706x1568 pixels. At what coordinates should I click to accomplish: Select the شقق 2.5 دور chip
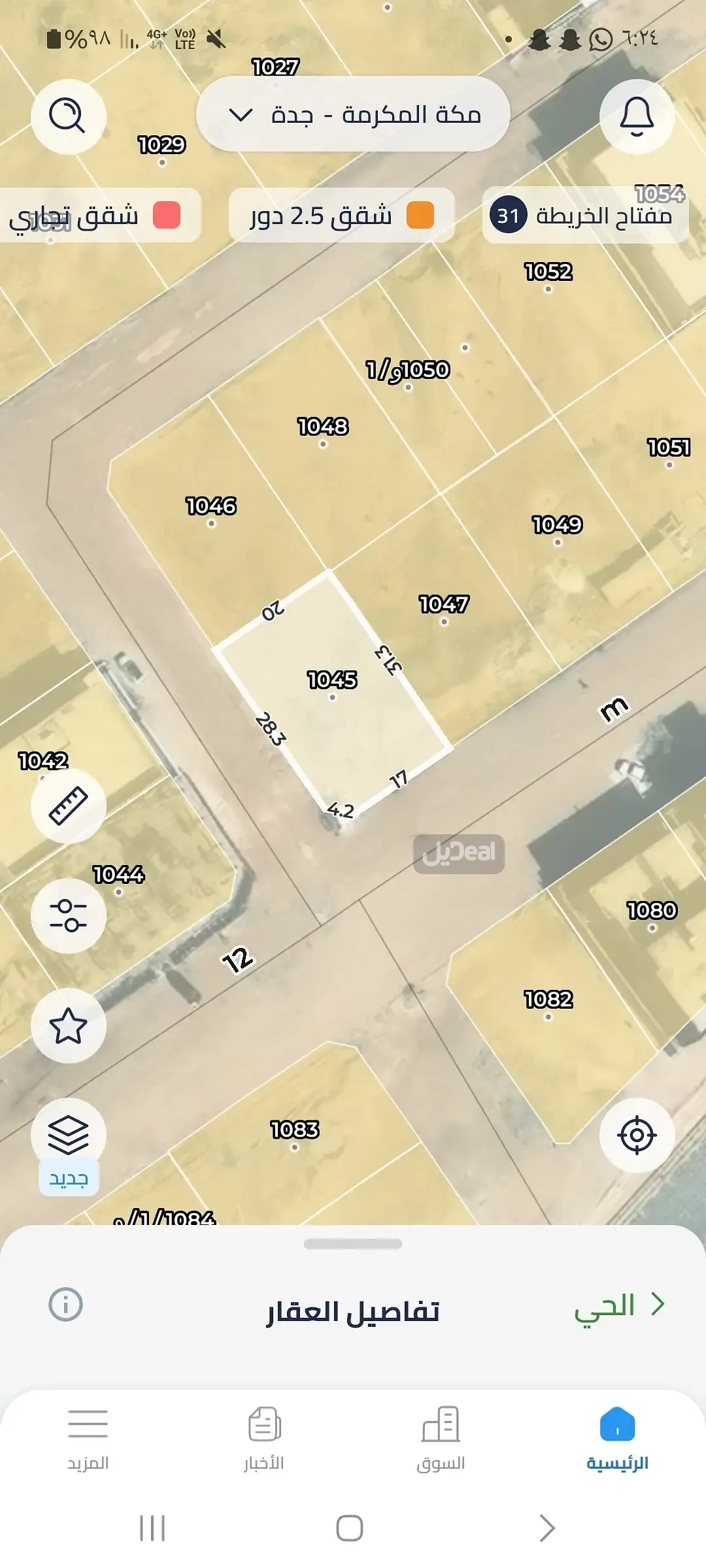click(x=341, y=216)
